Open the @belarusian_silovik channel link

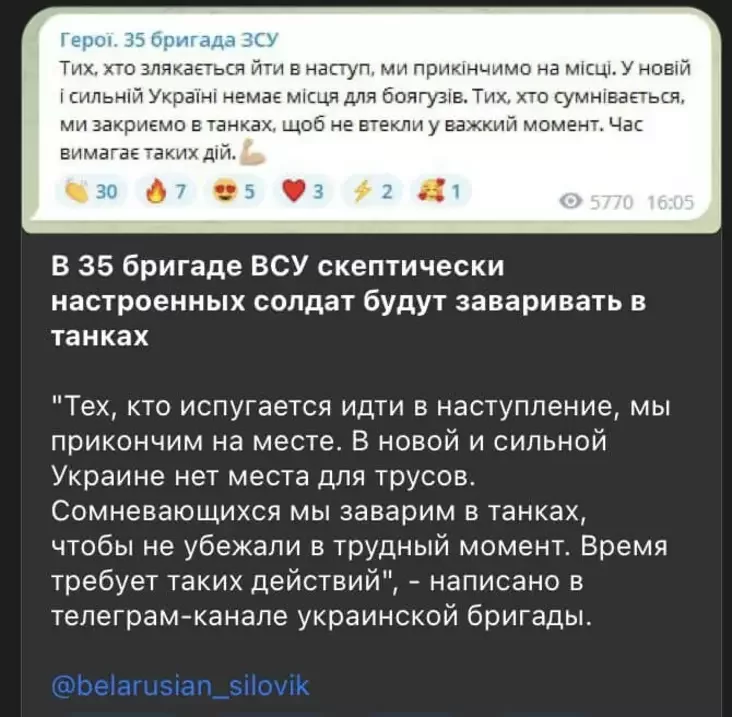180,685
